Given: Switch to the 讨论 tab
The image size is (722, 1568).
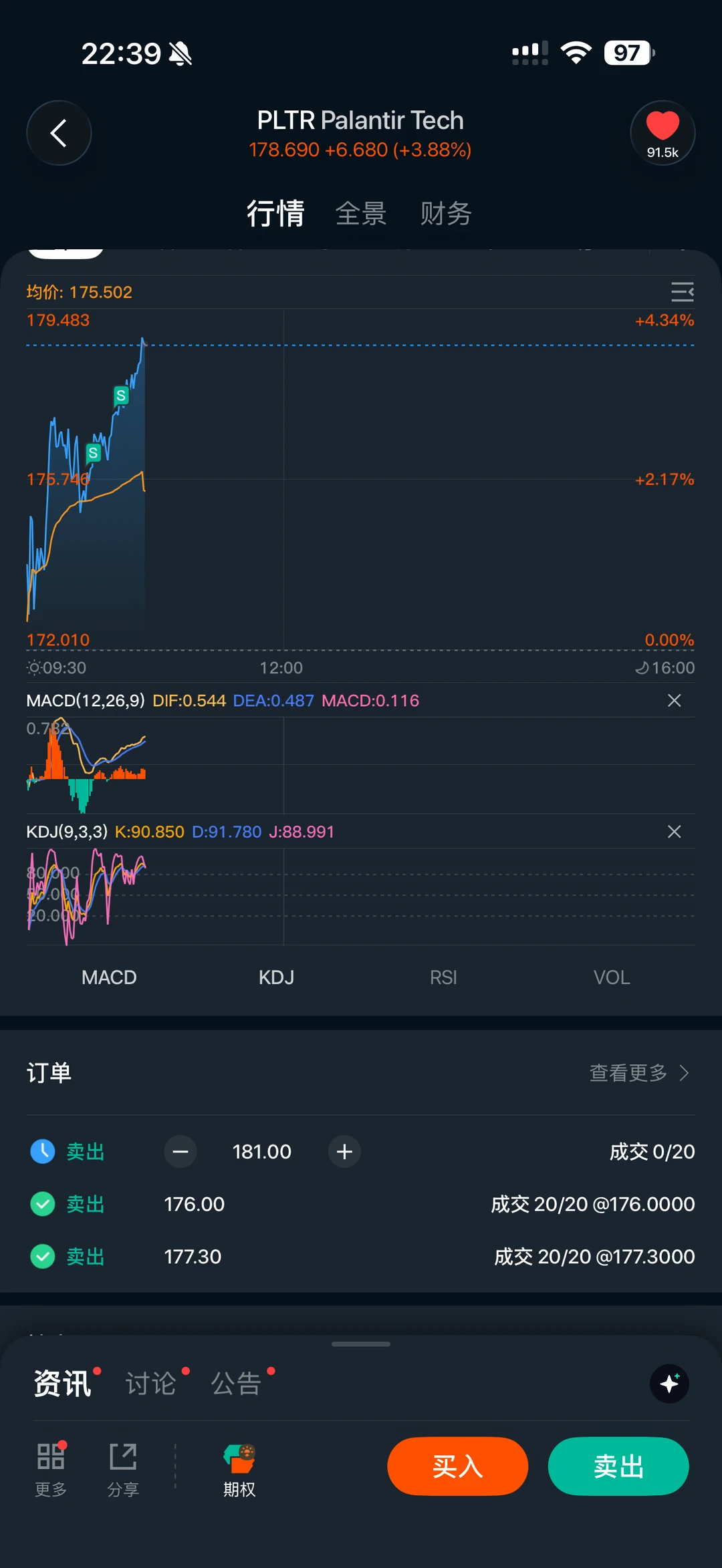Looking at the screenshot, I should click(x=151, y=1384).
